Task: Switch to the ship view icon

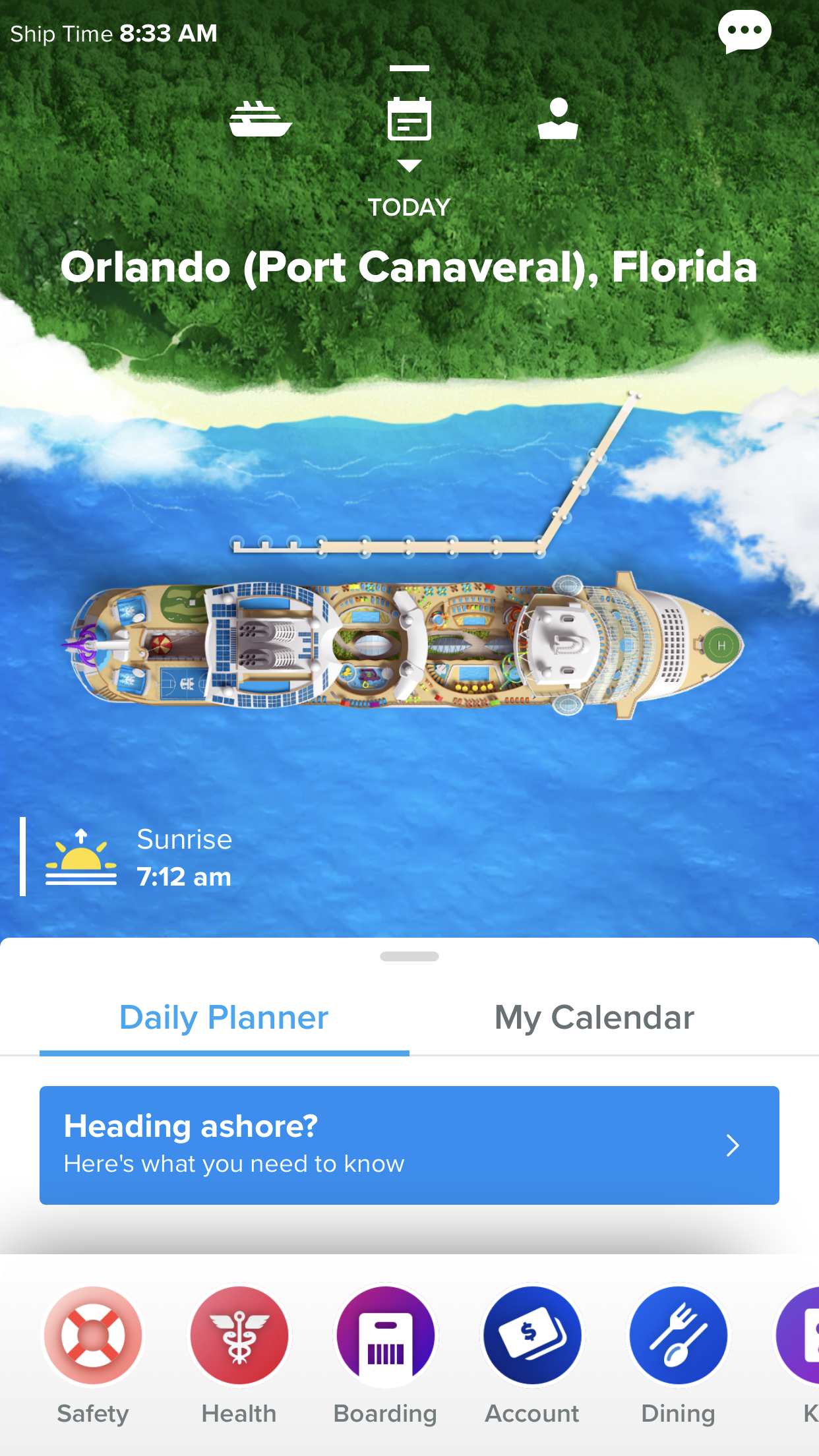Action: tap(260, 119)
